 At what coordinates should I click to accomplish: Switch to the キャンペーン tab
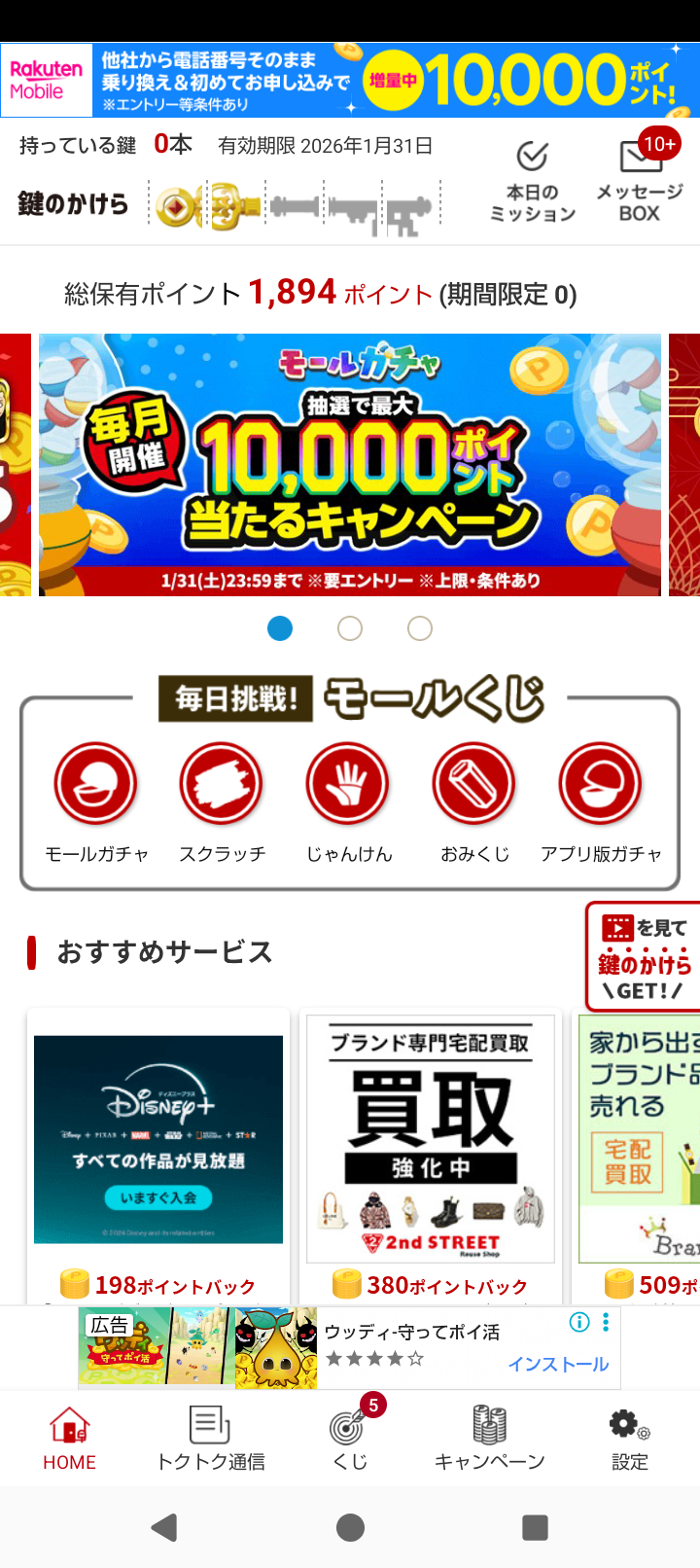pos(489,1439)
